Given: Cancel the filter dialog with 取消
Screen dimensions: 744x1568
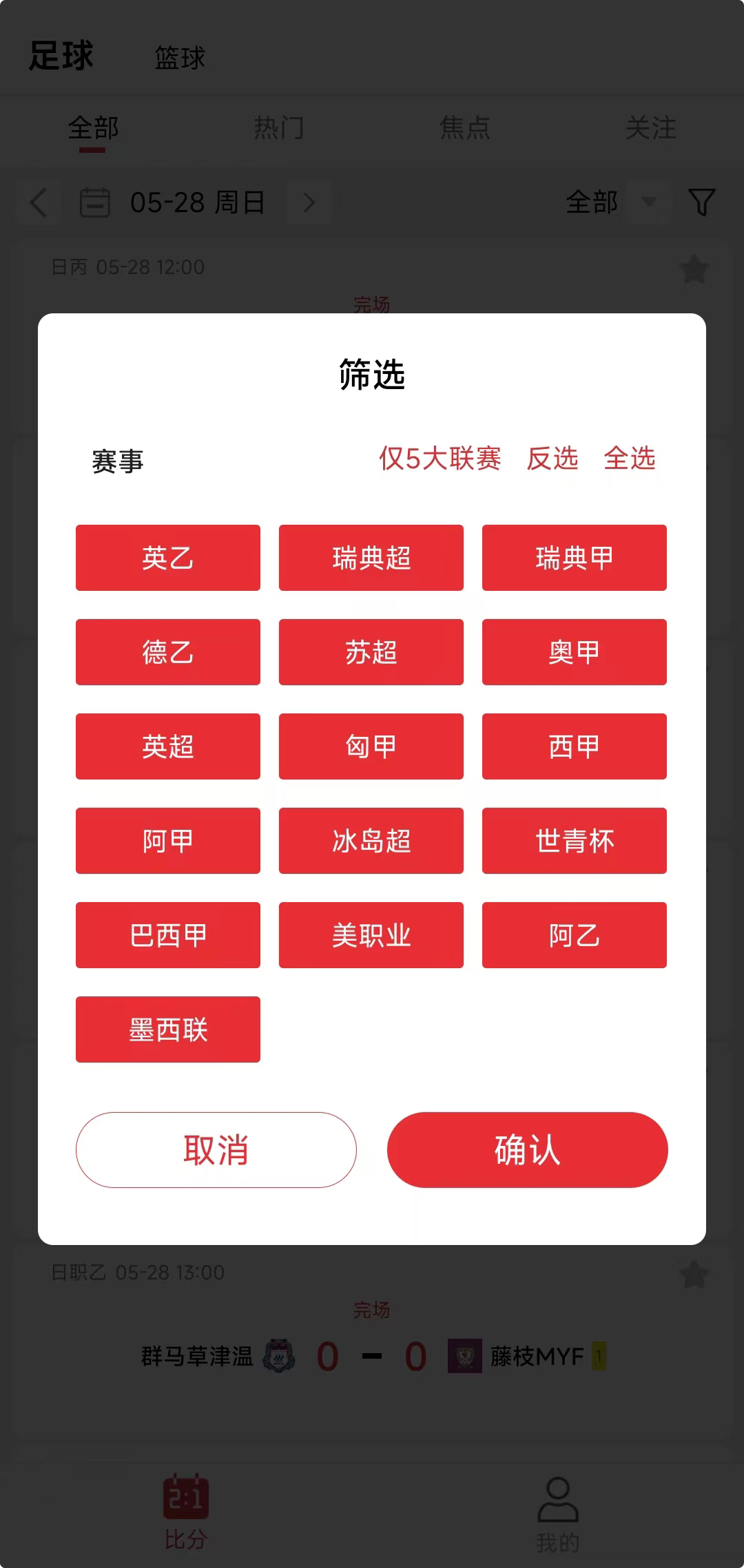Looking at the screenshot, I should click(x=216, y=1149).
